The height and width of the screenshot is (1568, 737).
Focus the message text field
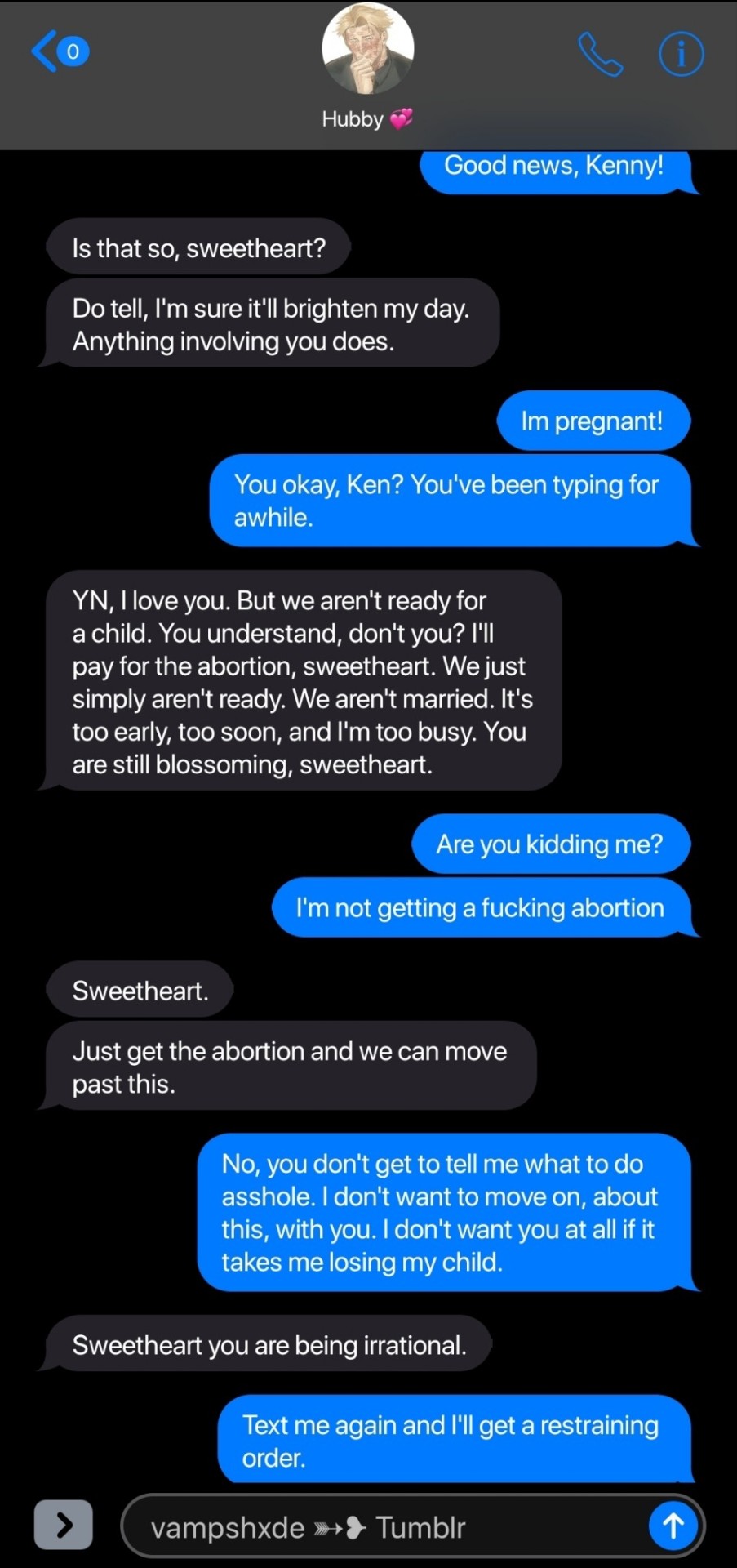tap(384, 1526)
